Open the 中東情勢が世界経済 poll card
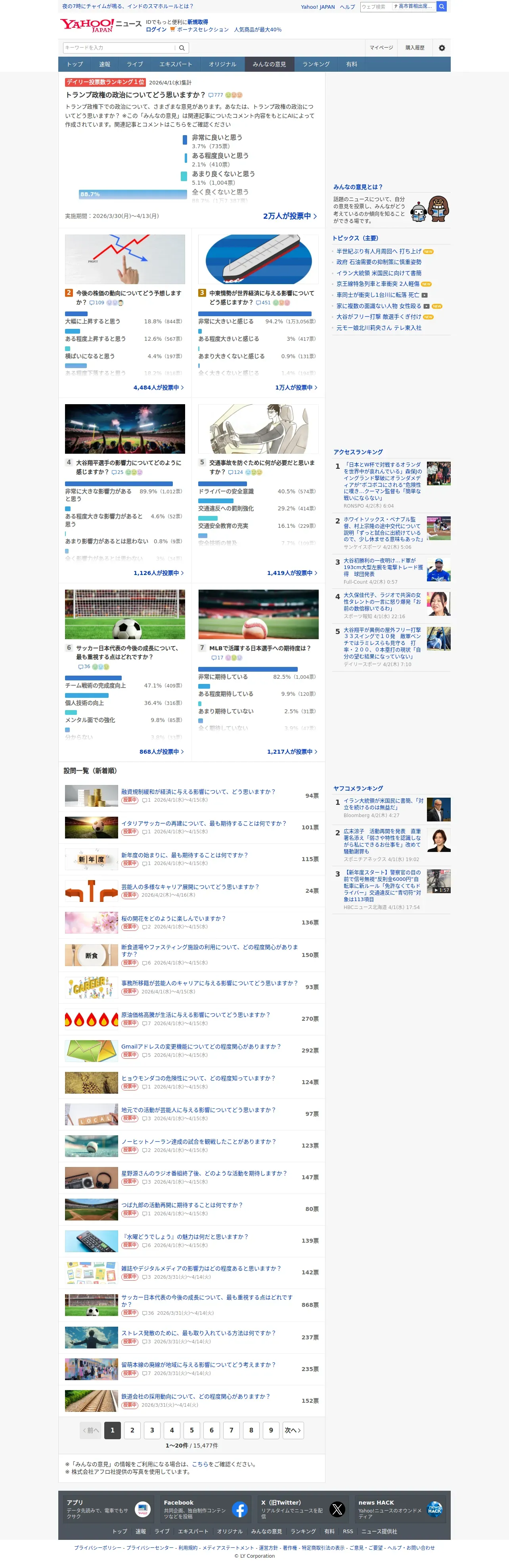 pyautogui.click(x=258, y=298)
